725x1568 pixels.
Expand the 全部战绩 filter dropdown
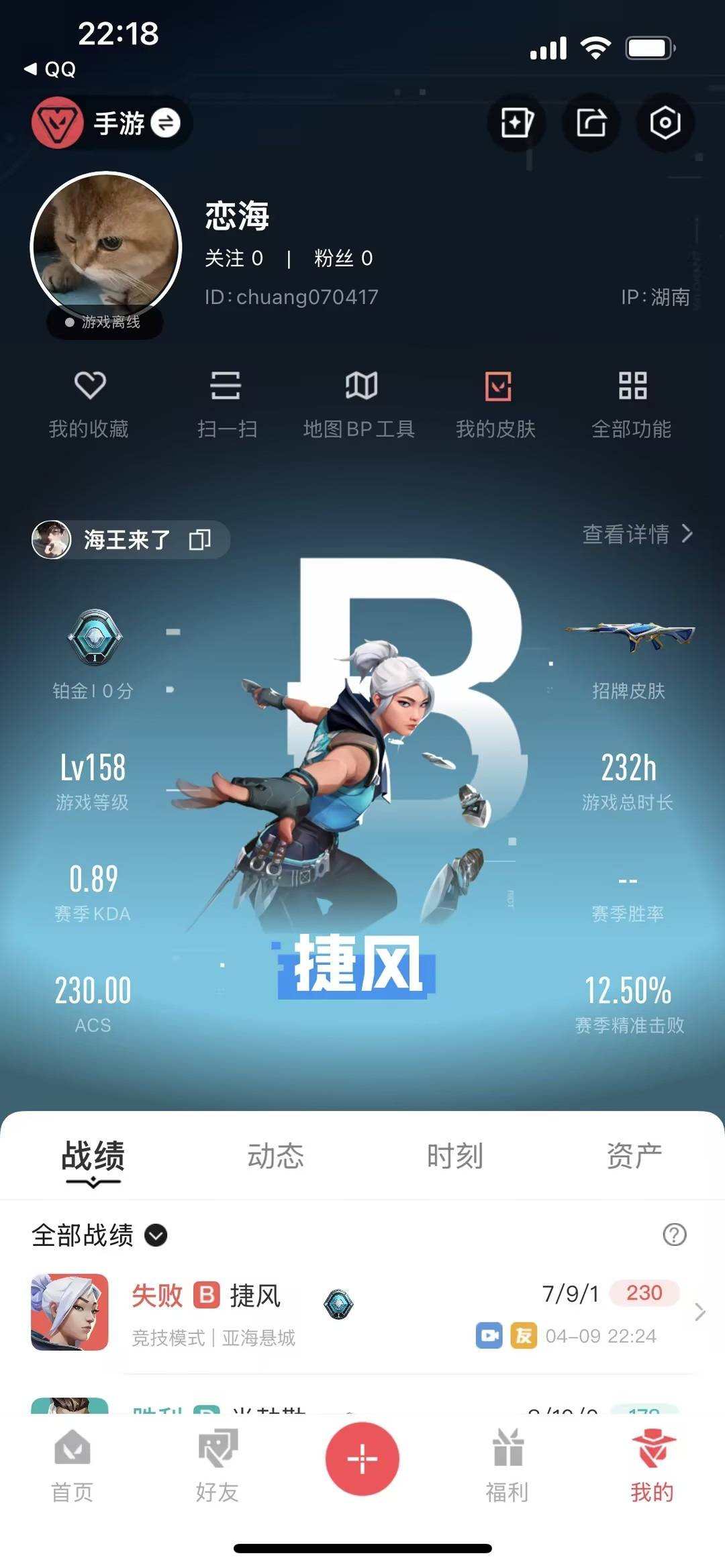tap(156, 1235)
